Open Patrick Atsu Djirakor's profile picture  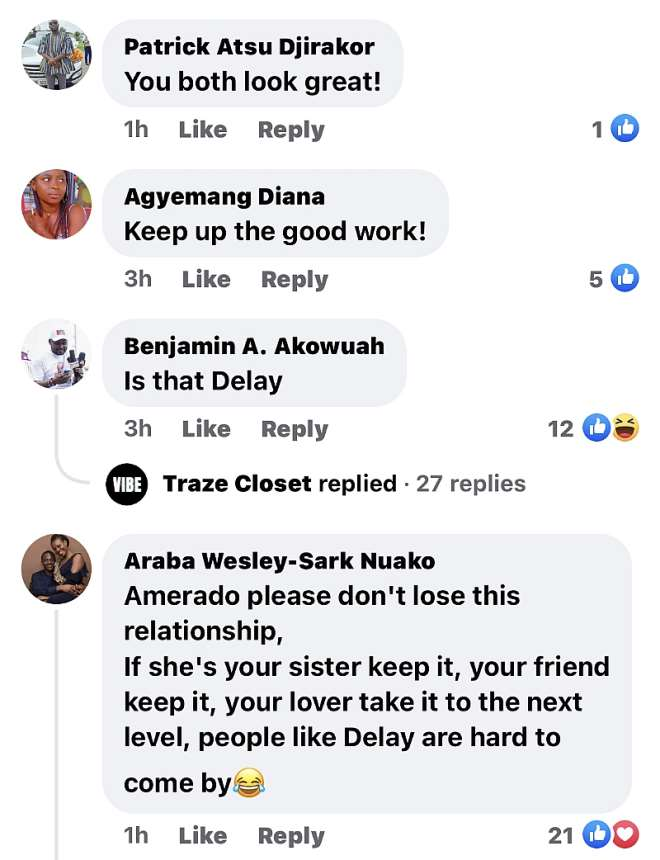pos(56,54)
